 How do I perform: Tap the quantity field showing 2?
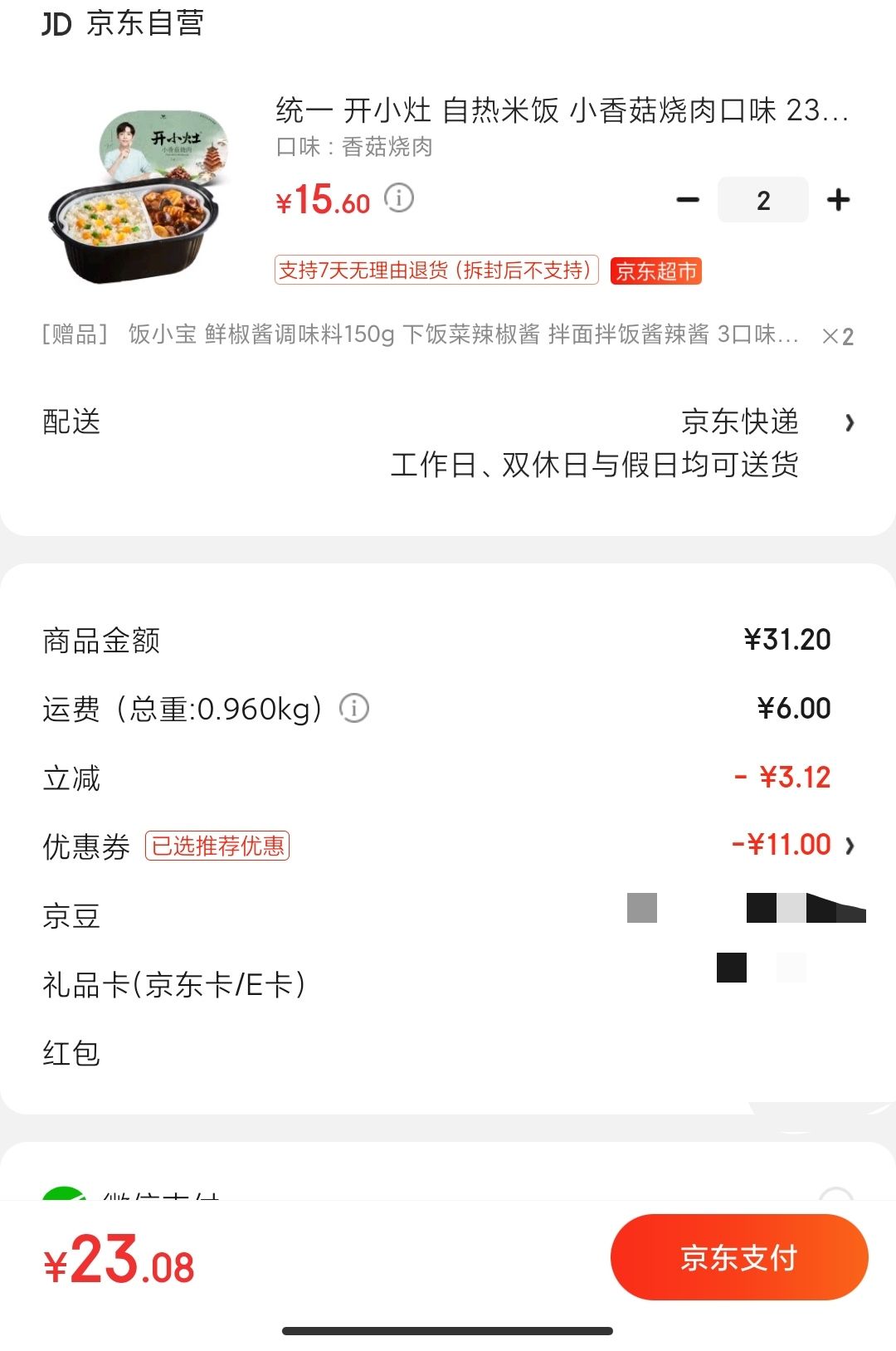[763, 200]
